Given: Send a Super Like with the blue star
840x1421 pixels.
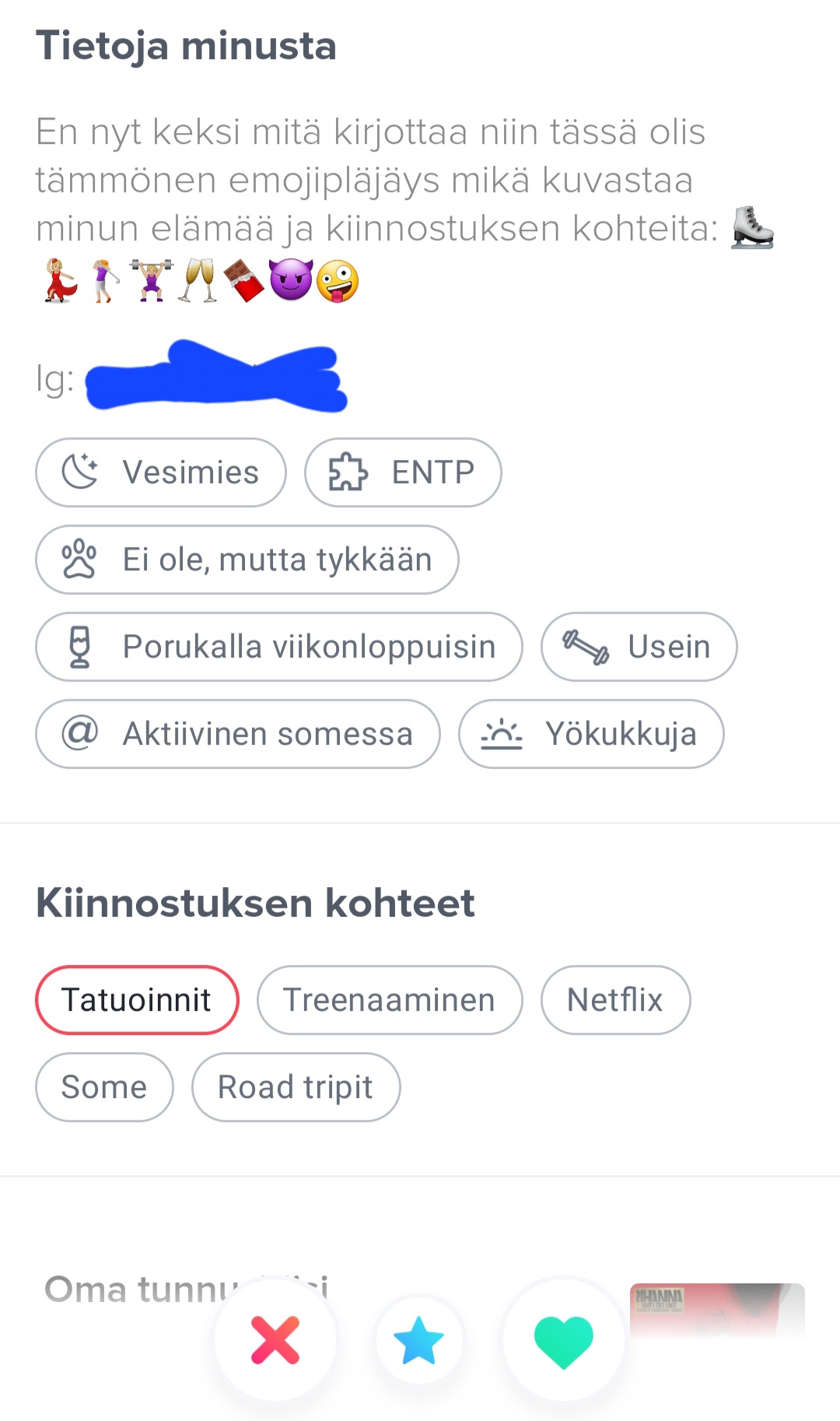Looking at the screenshot, I should (x=419, y=1340).
